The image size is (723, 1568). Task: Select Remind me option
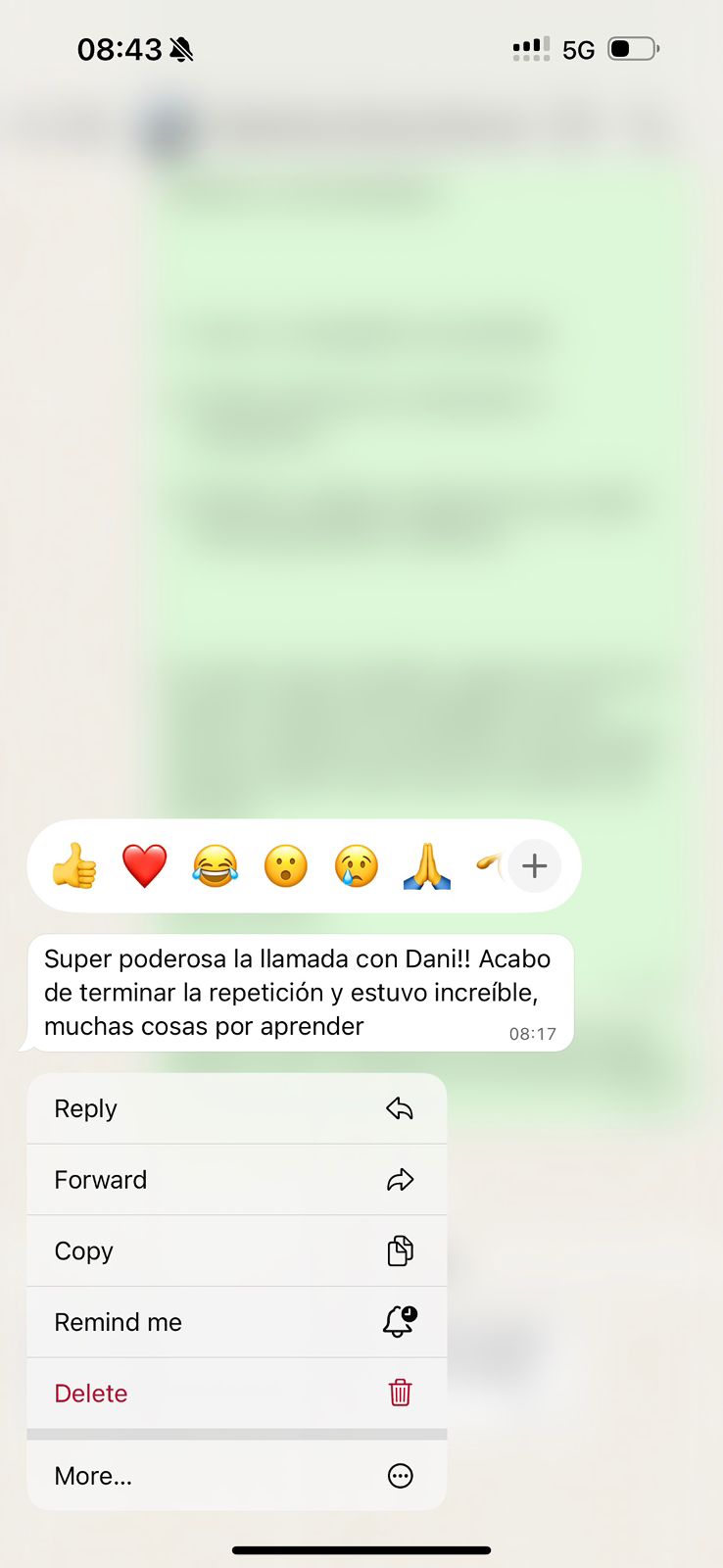236,1322
